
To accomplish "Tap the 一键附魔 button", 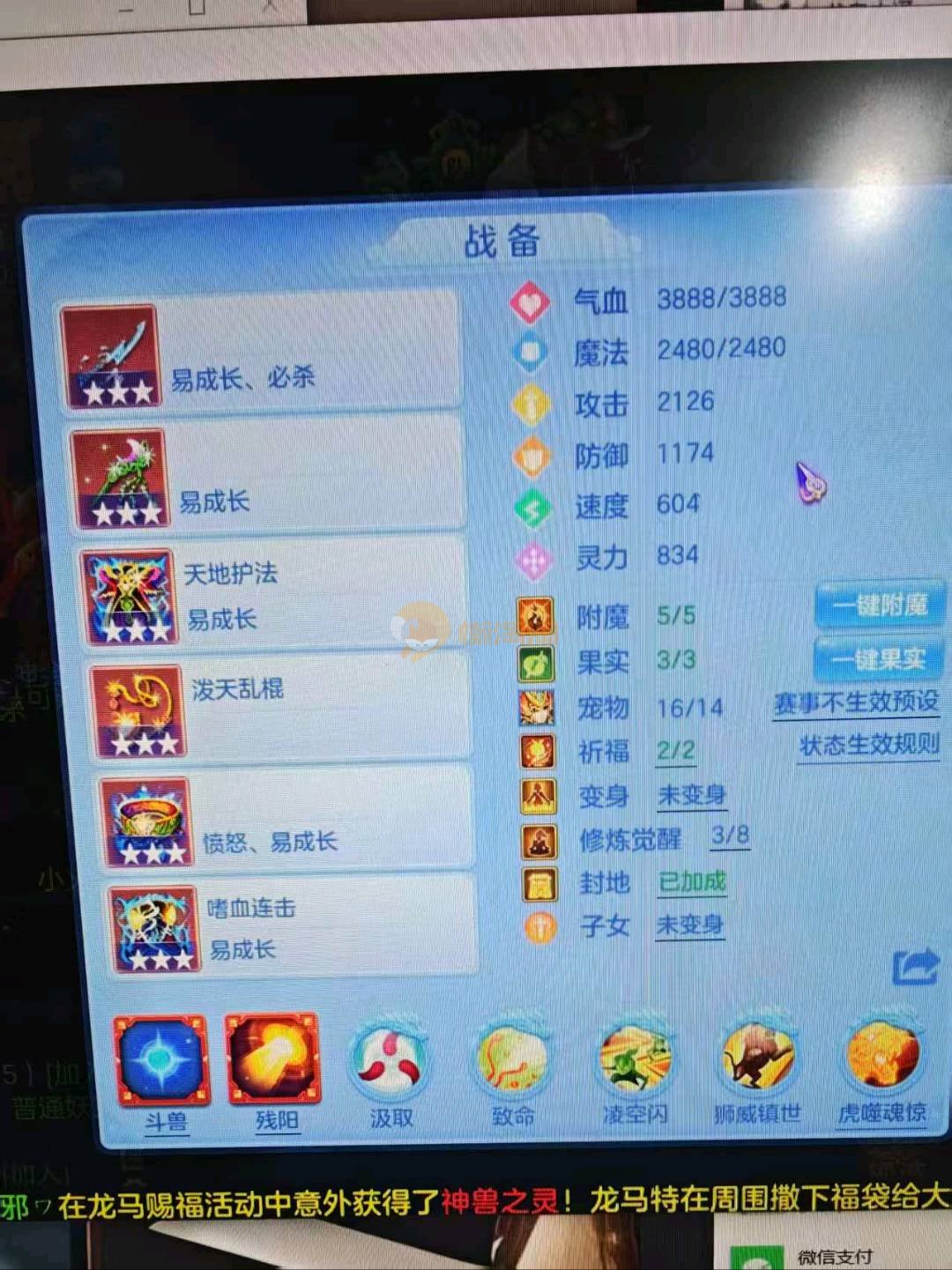I will coord(879,605).
